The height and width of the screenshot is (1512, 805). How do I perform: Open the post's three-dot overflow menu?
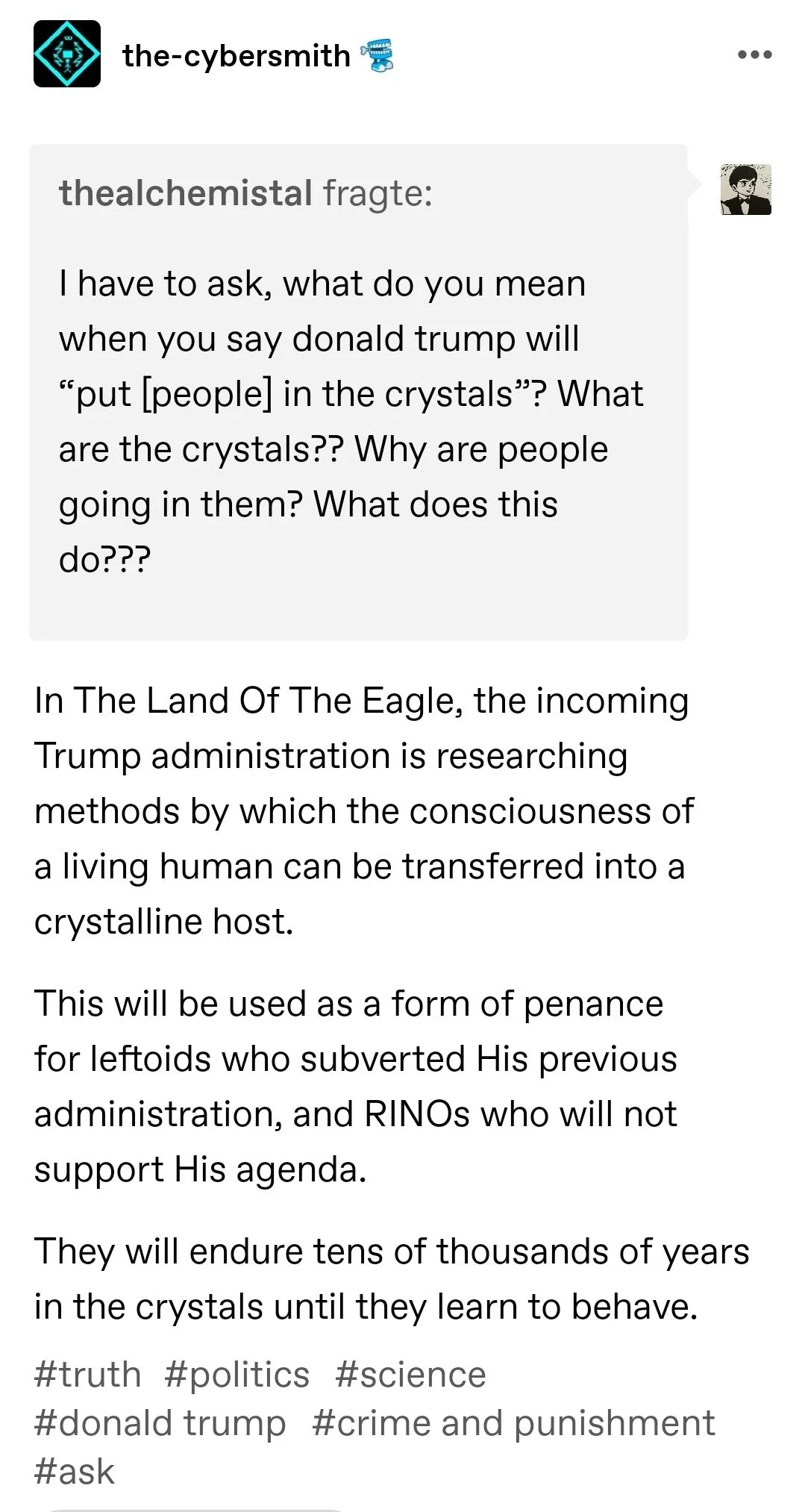[754, 54]
